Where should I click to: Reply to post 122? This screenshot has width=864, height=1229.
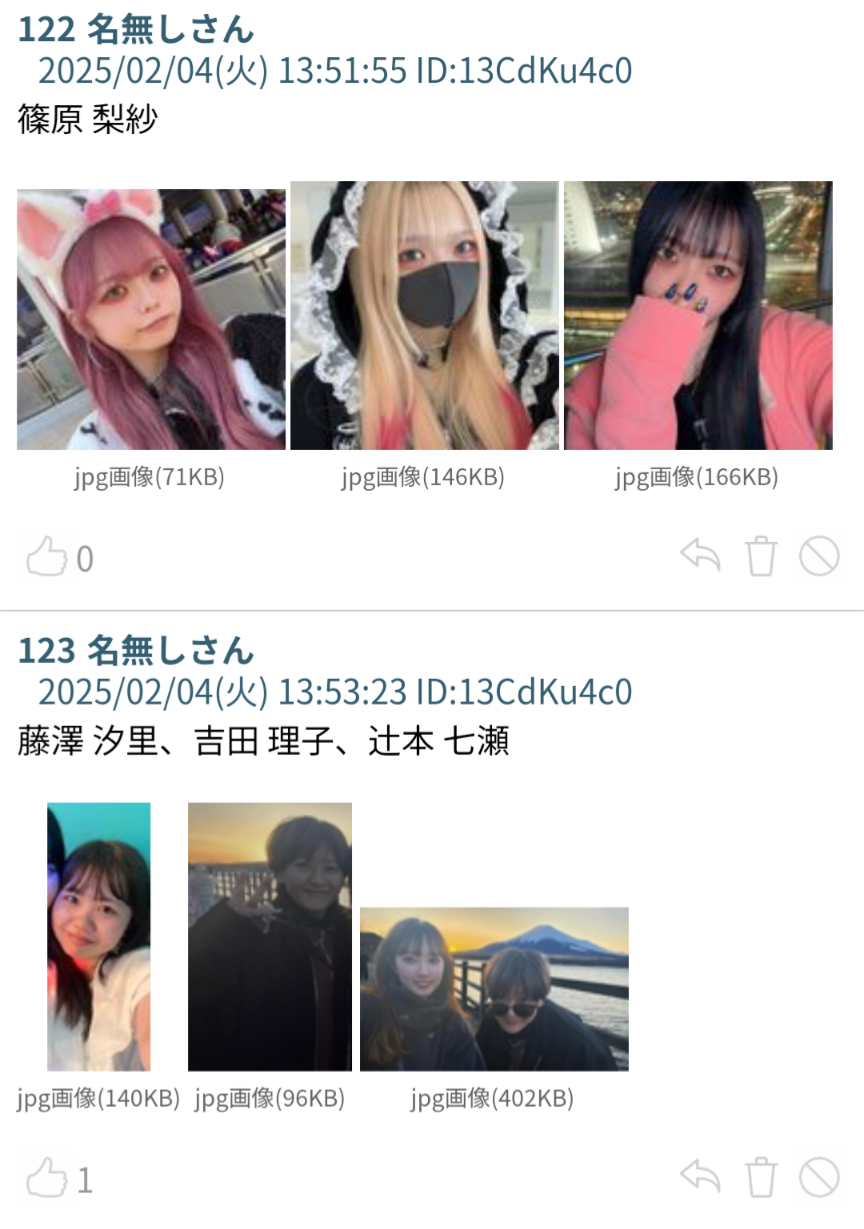coord(700,555)
